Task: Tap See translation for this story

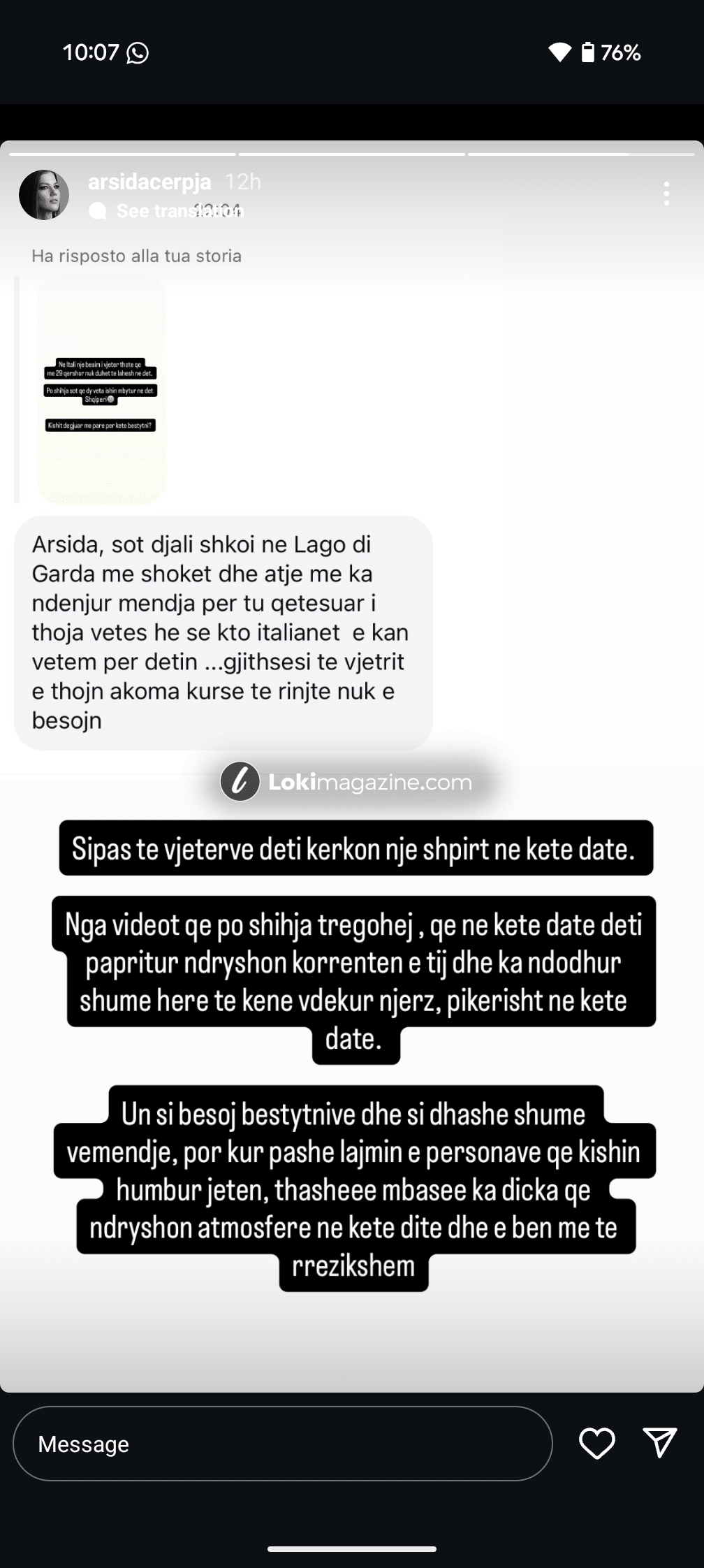Action: tap(168, 211)
